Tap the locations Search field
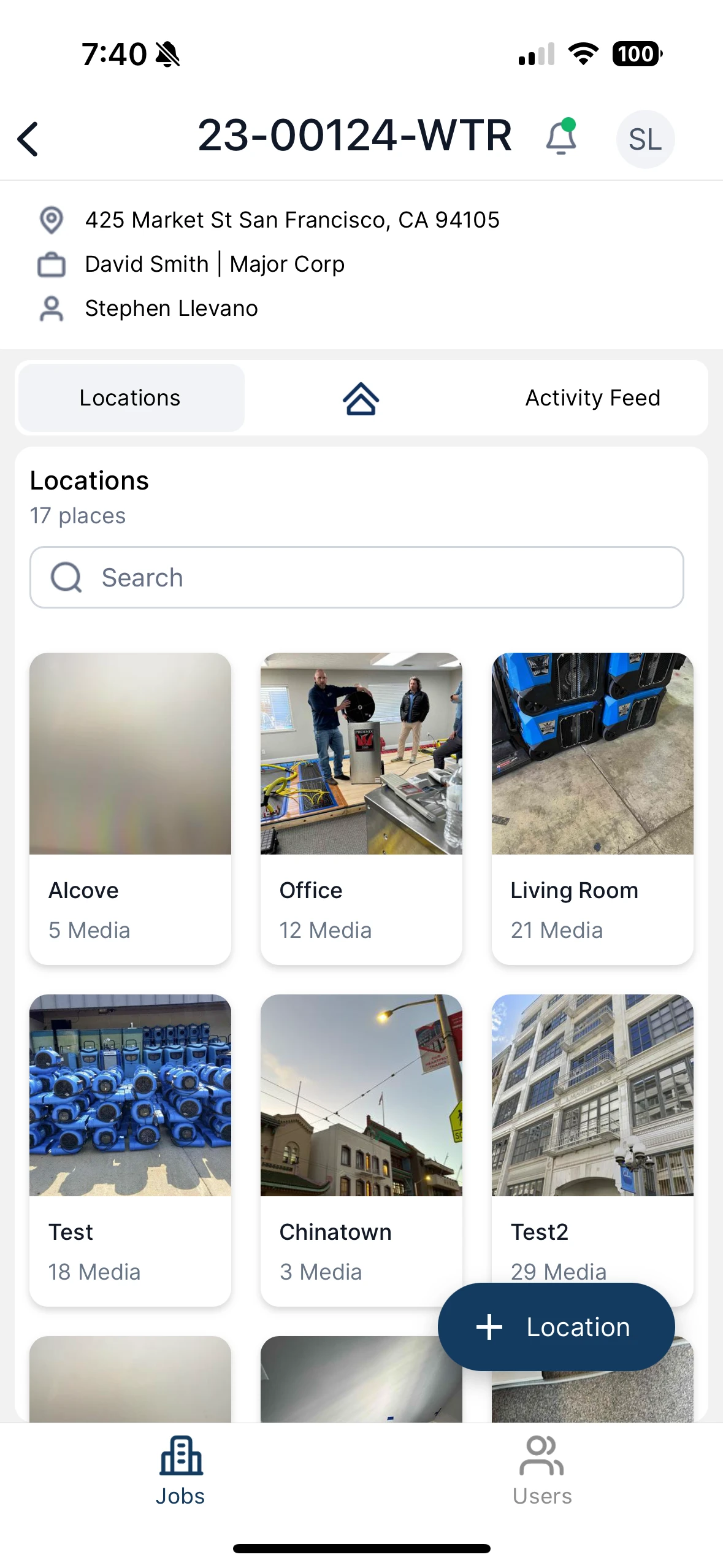Viewport: 723px width, 1568px height. pyautogui.click(x=357, y=577)
